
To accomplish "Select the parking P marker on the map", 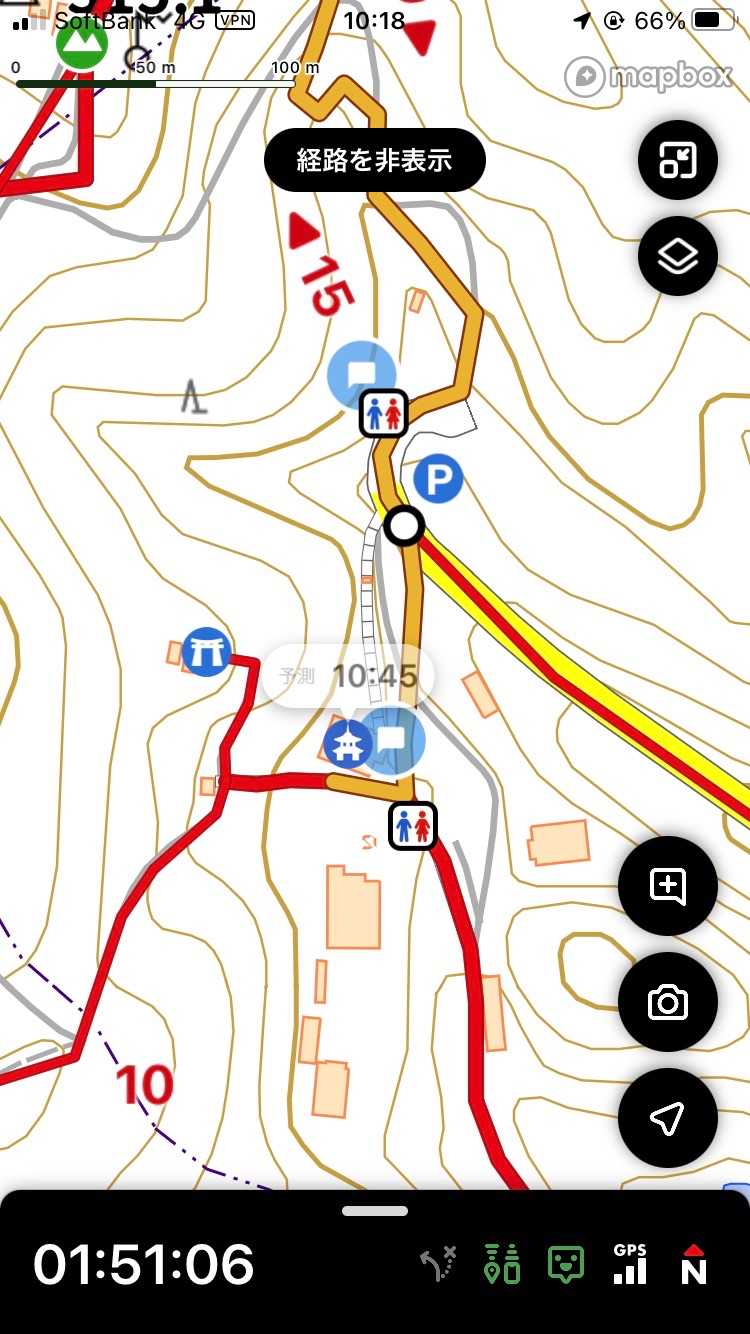I will 438,479.
